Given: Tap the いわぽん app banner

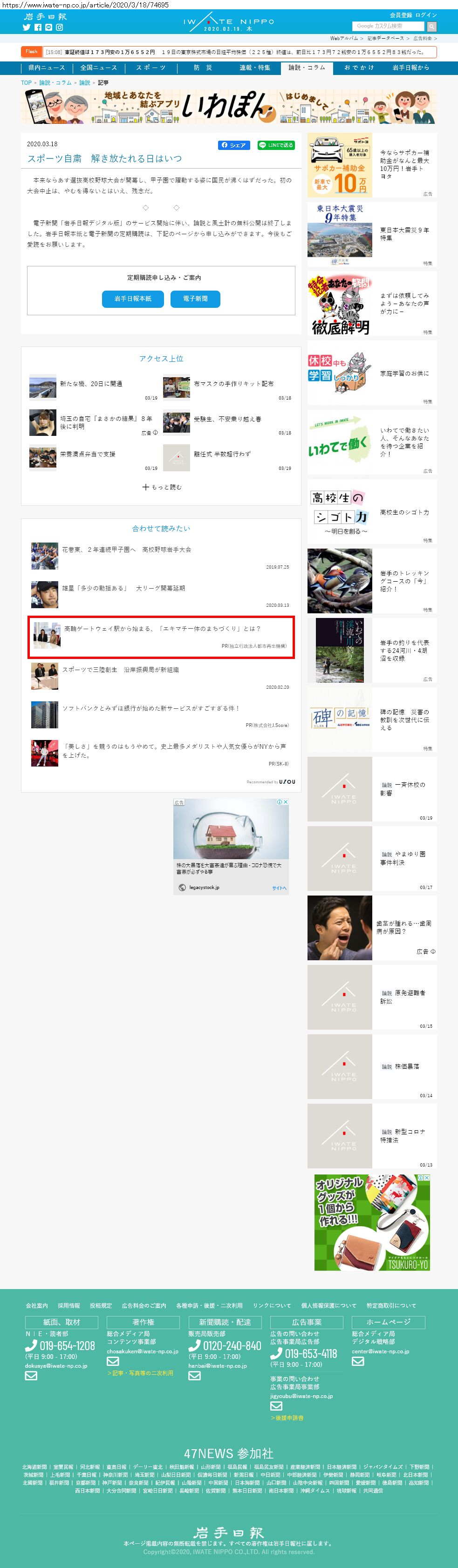Looking at the screenshot, I should click(x=229, y=107).
